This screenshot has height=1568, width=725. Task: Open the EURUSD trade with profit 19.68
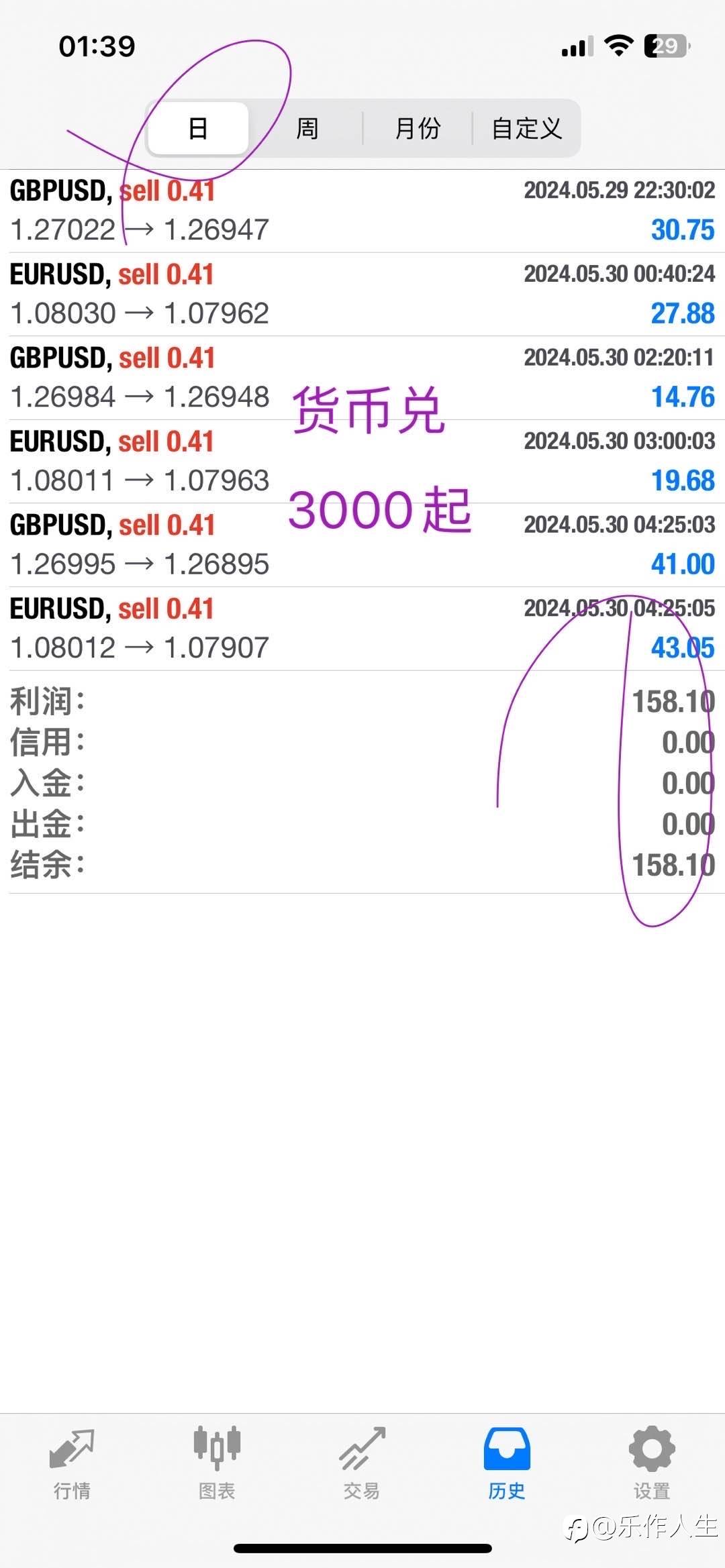coord(362,462)
